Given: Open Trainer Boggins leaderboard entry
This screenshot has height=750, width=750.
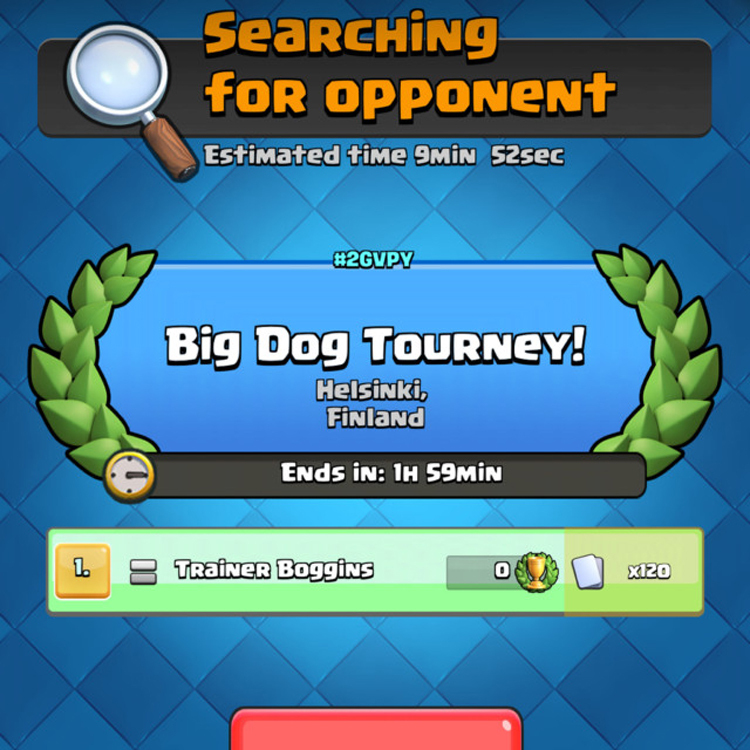Looking at the screenshot, I should tap(374, 571).
